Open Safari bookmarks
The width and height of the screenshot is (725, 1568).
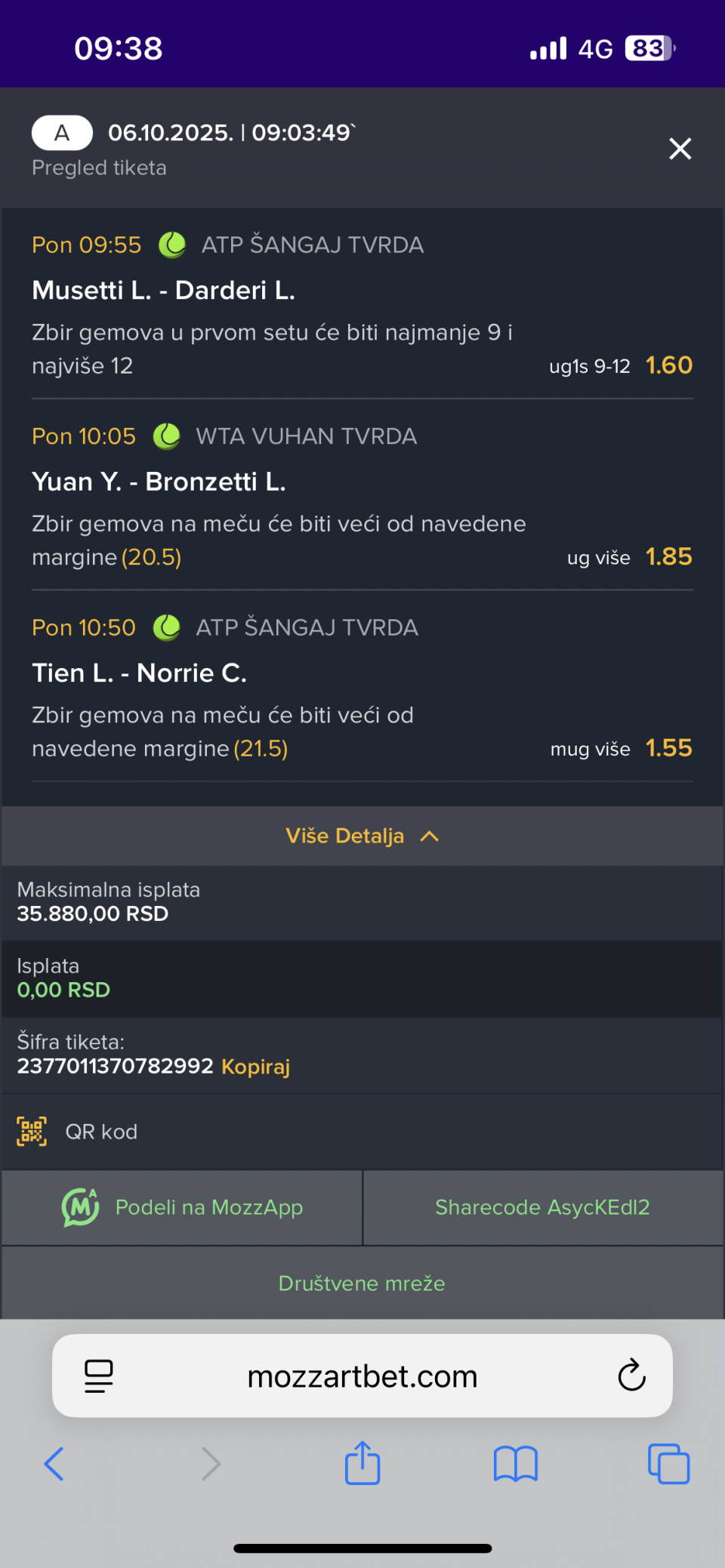(515, 1464)
